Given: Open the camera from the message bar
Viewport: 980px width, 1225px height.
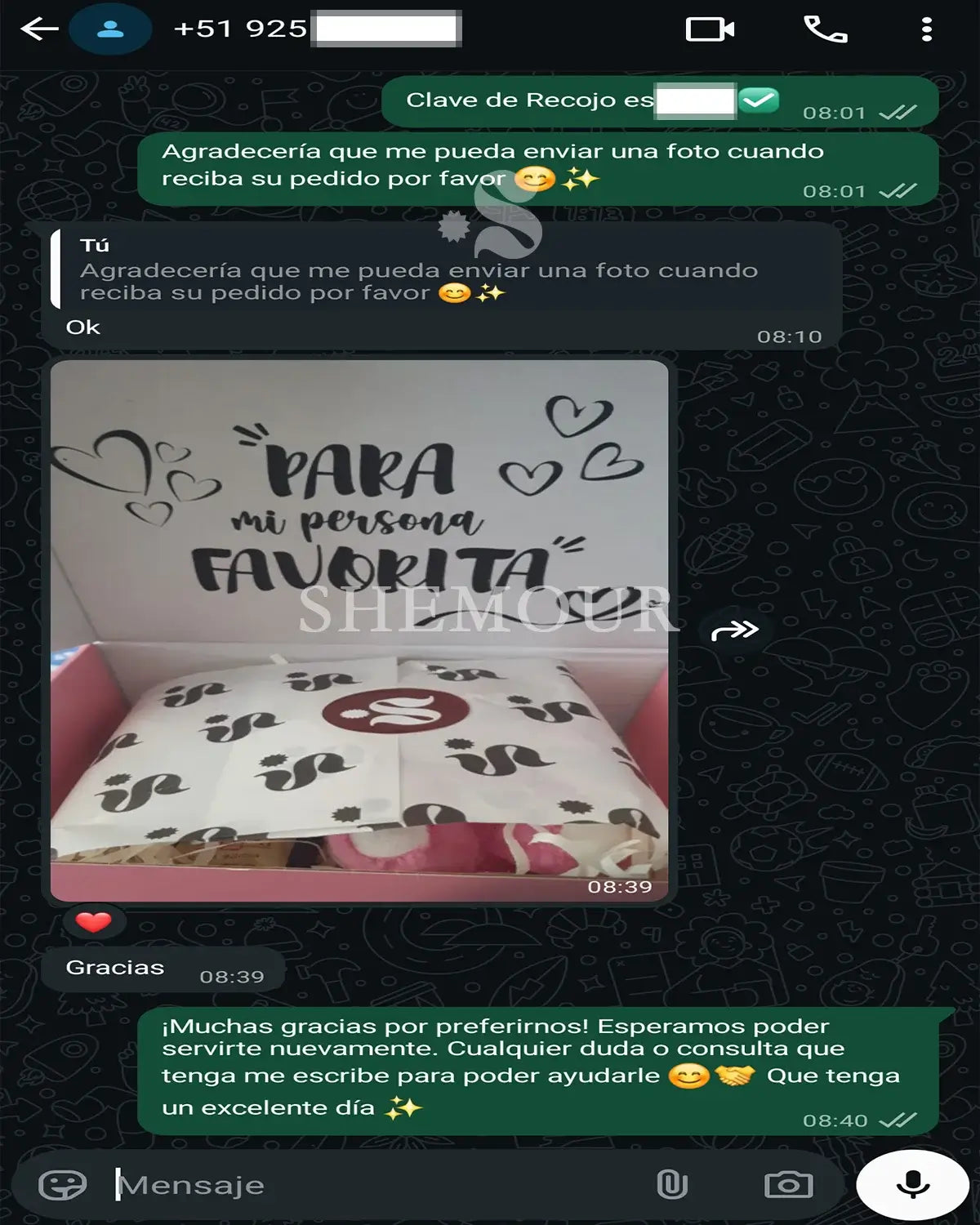Looking at the screenshot, I should click(x=788, y=1185).
